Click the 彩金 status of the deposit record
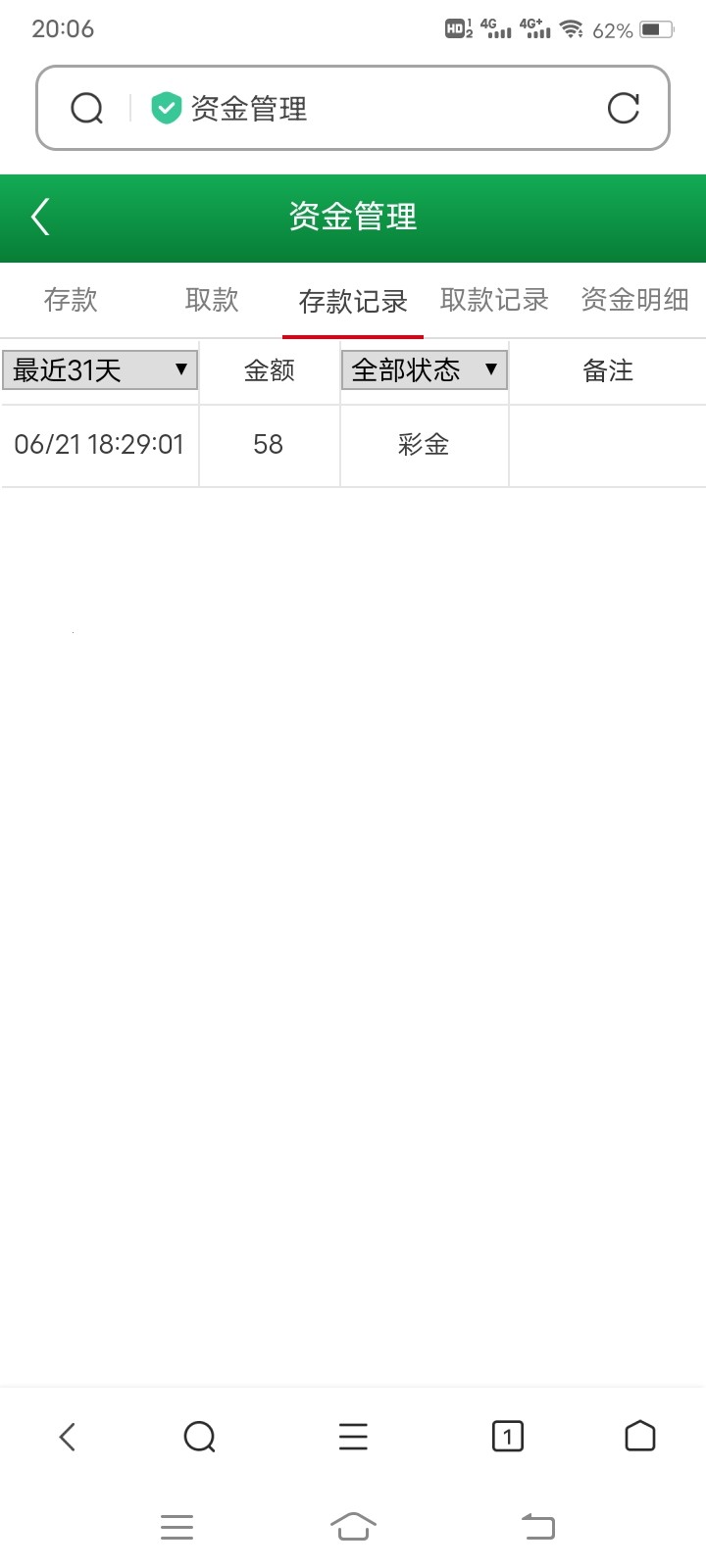The image size is (706, 1568). 424,444
